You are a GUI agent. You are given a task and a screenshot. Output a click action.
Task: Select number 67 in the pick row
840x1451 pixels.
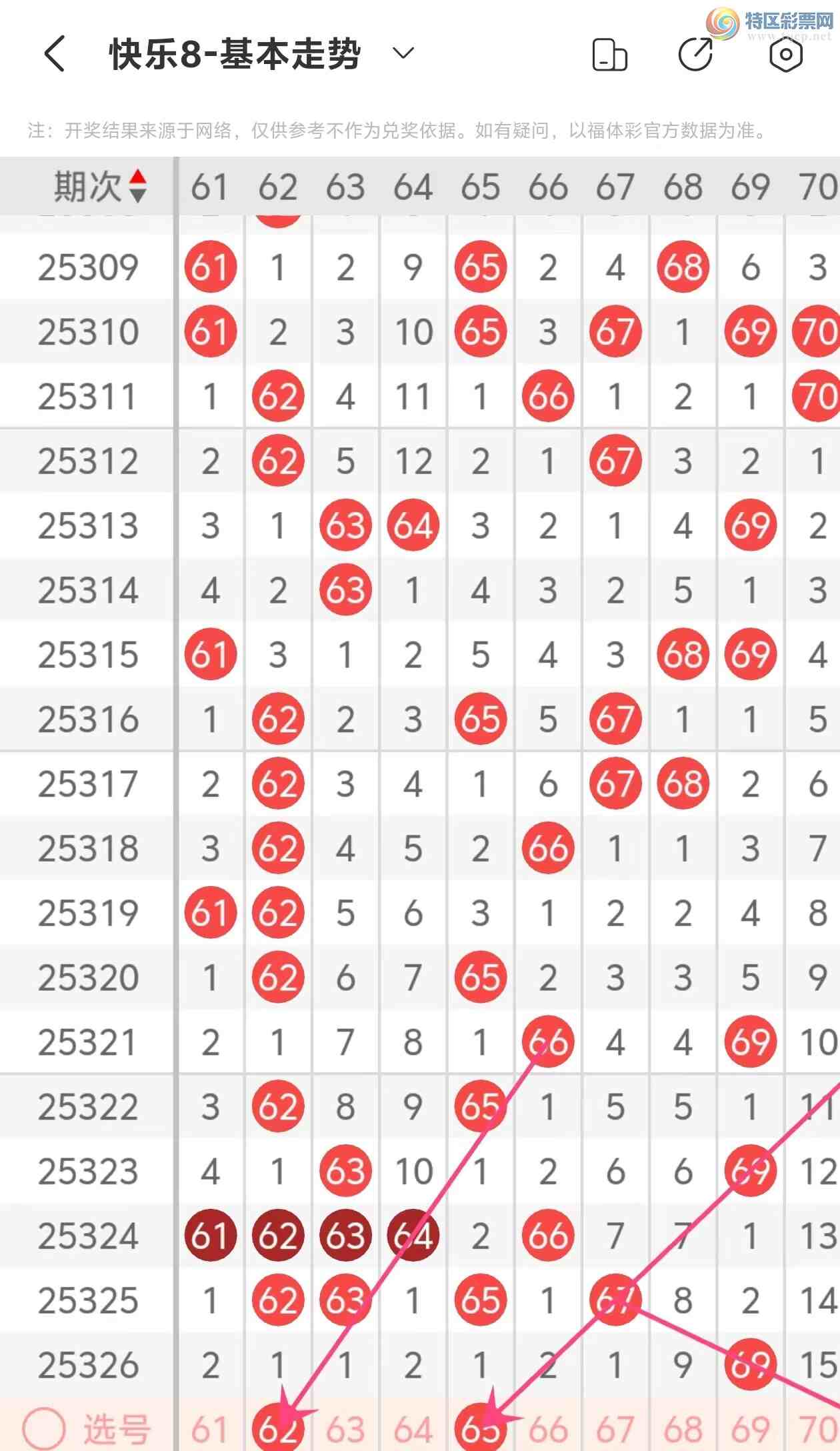tap(615, 1429)
